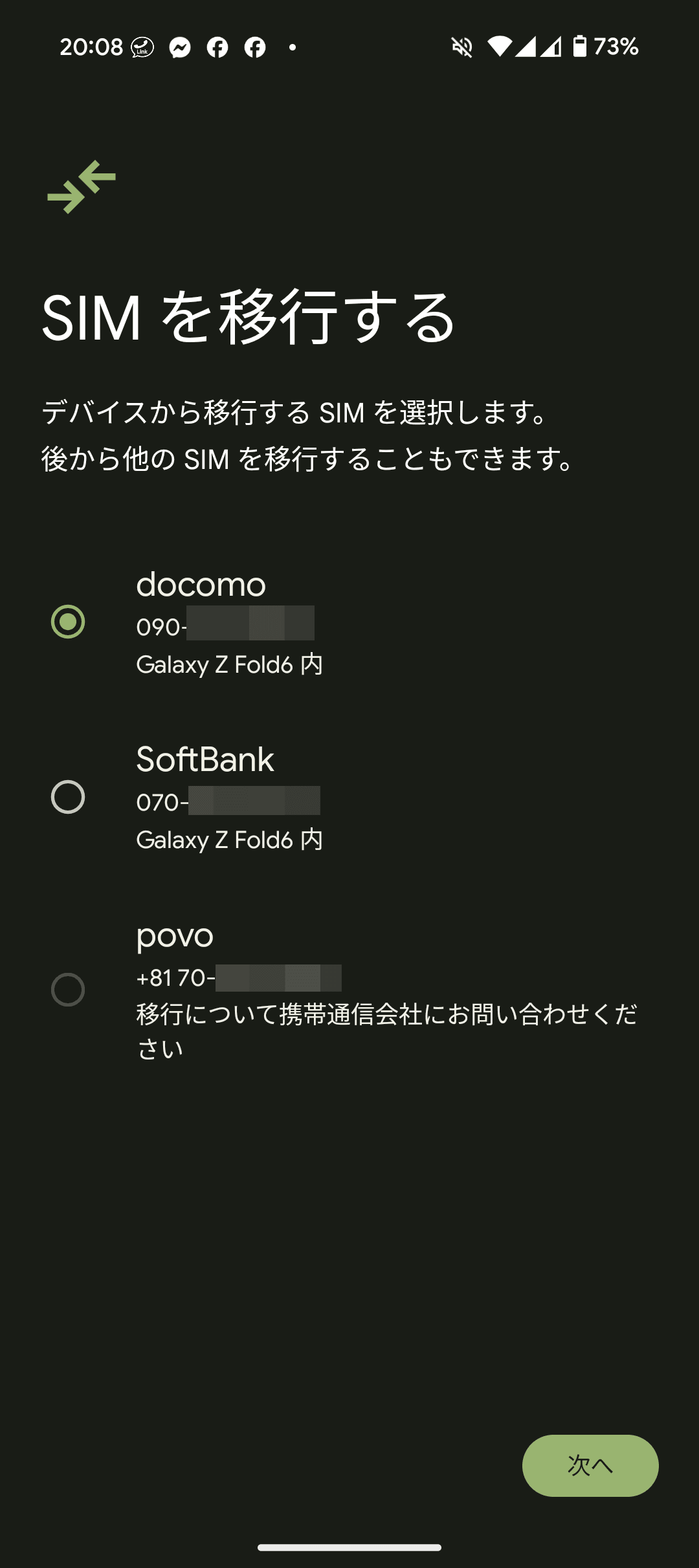Click the Messenger notification icon
This screenshot has width=699, height=1568.
179,47
